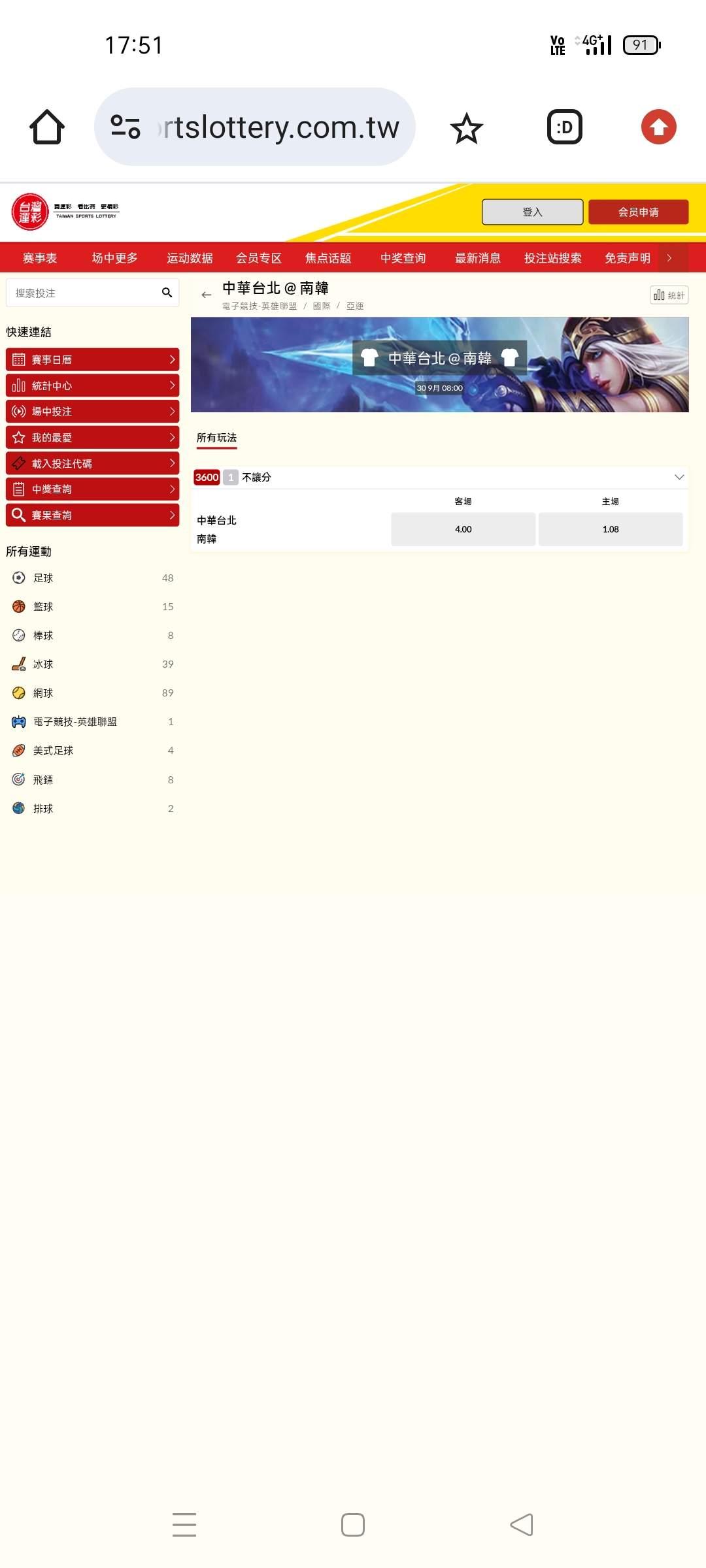Image resolution: width=706 pixels, height=1568 pixels.
Task: Open the 会员申请 member registration button
Action: click(638, 212)
